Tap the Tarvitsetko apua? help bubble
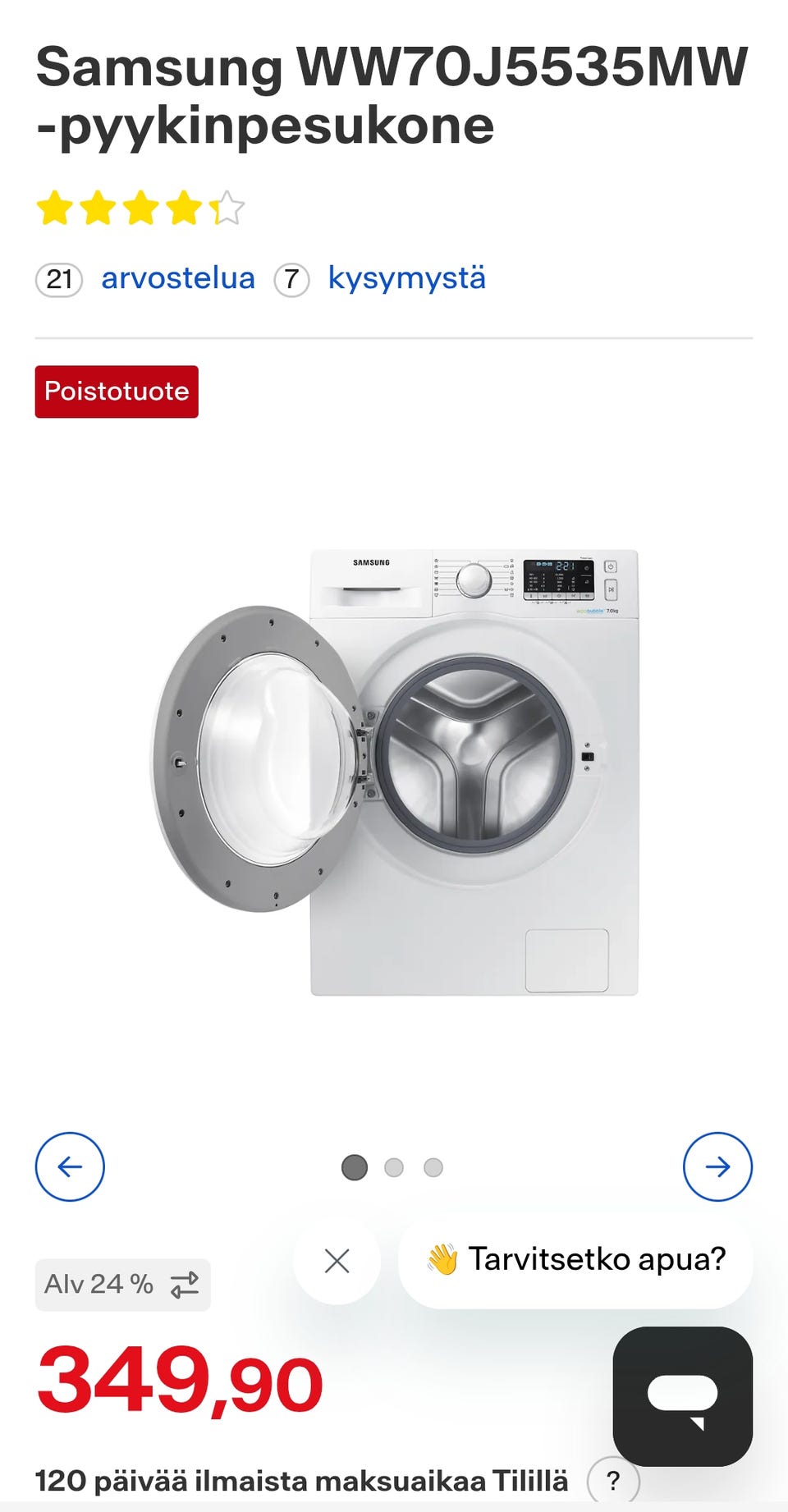Viewport: 788px width, 1512px height. 576,1259
